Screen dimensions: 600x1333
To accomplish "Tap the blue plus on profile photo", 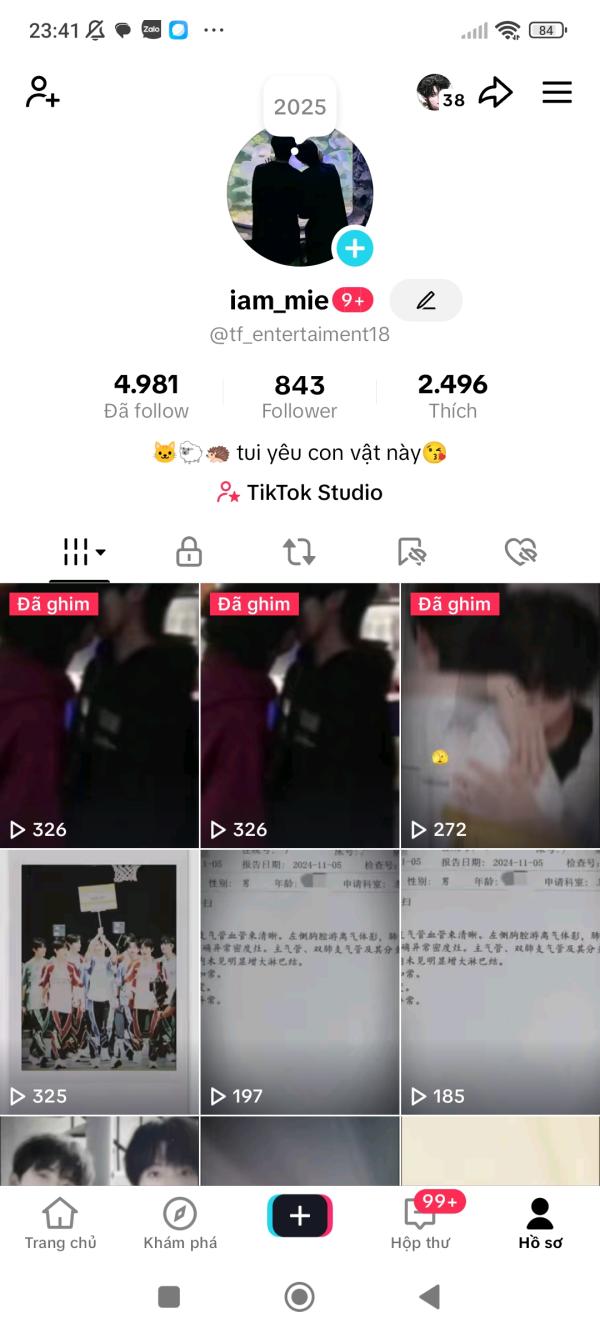I will tap(354, 247).
